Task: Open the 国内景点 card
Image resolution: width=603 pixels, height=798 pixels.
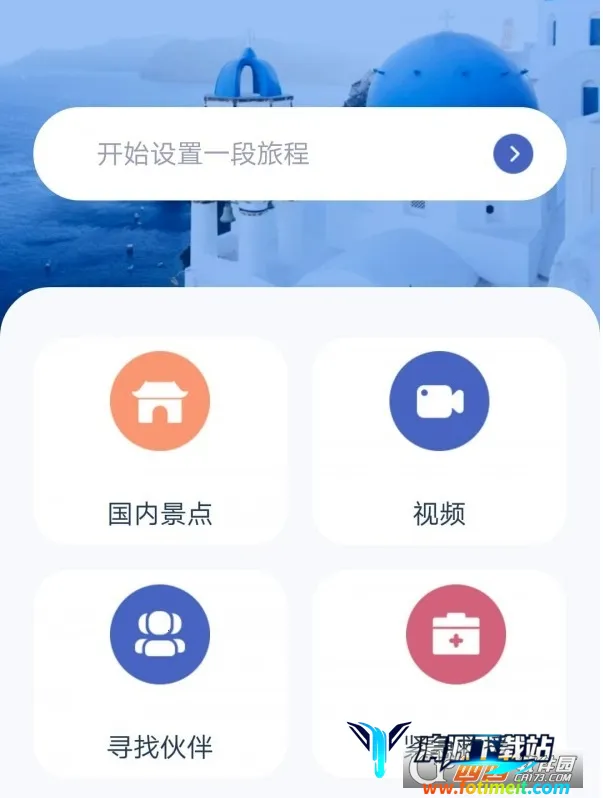Action: (x=160, y=440)
